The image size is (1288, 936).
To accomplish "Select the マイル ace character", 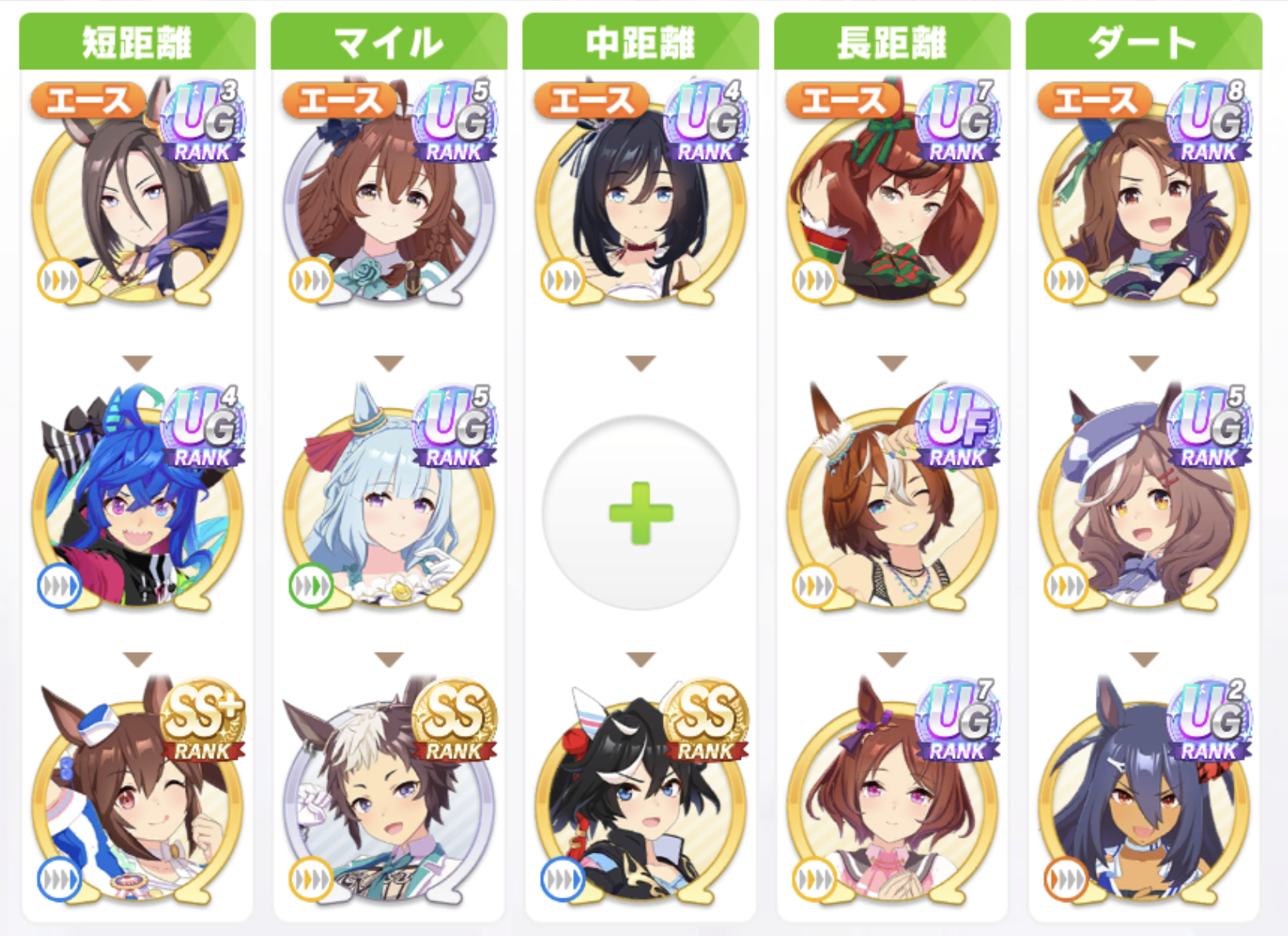I will (388, 209).
